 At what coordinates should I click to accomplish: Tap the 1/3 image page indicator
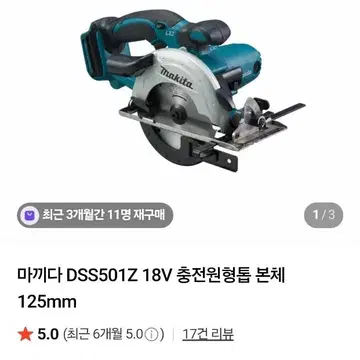[324, 215]
